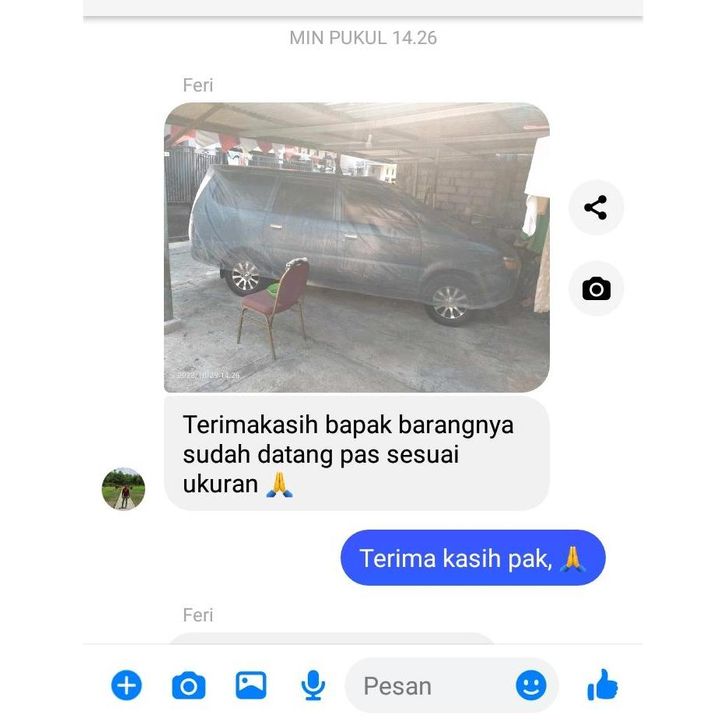Share the received photo
This screenshot has height=726, width=726.
(596, 208)
